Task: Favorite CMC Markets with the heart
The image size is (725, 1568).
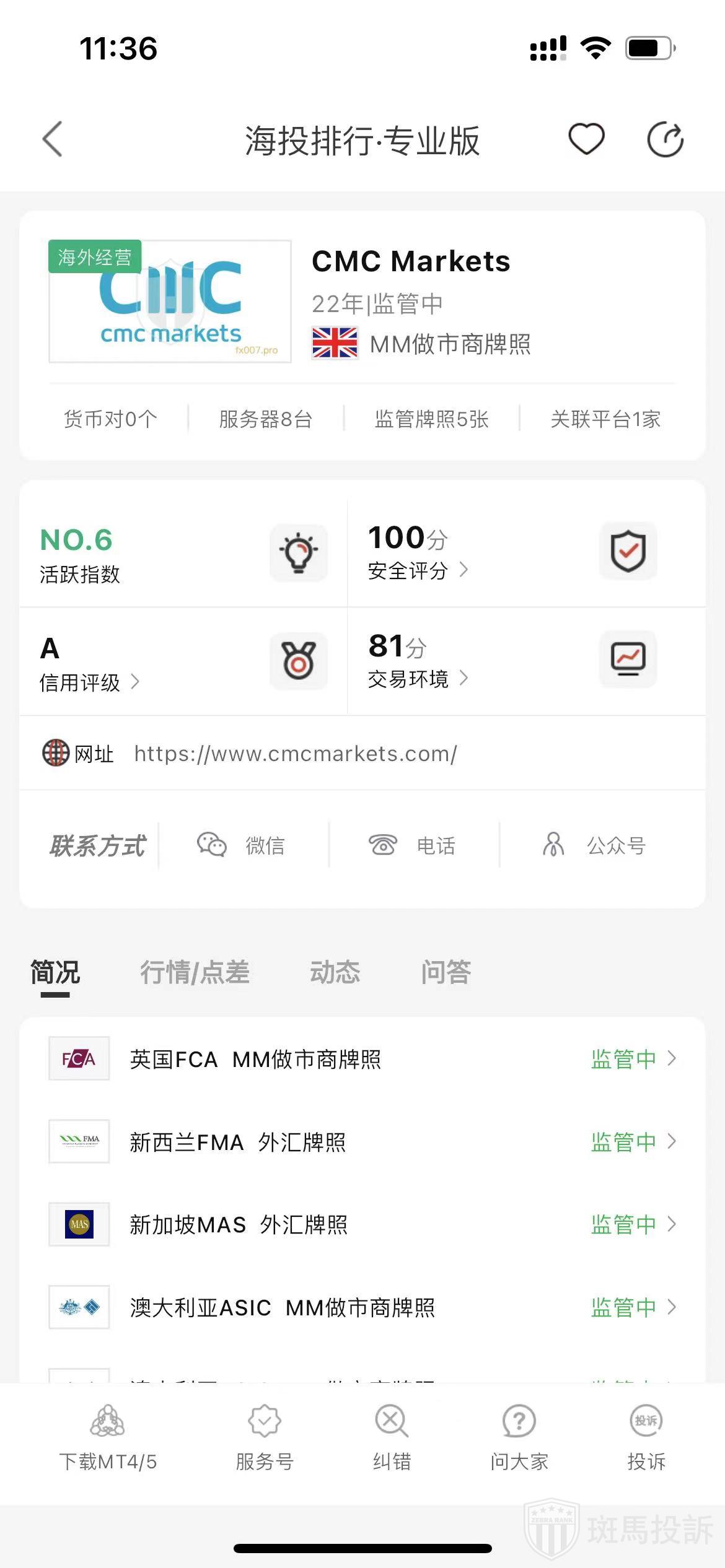Action: coord(586,139)
